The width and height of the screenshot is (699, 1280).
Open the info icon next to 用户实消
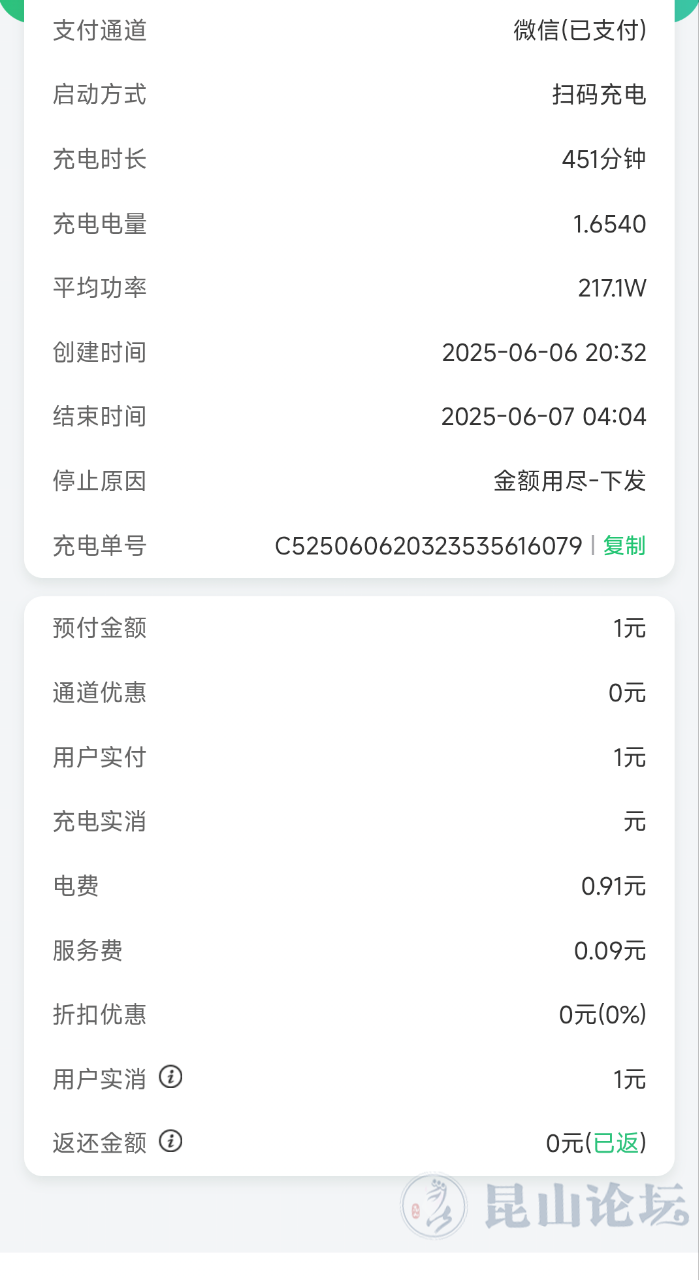(171, 1077)
